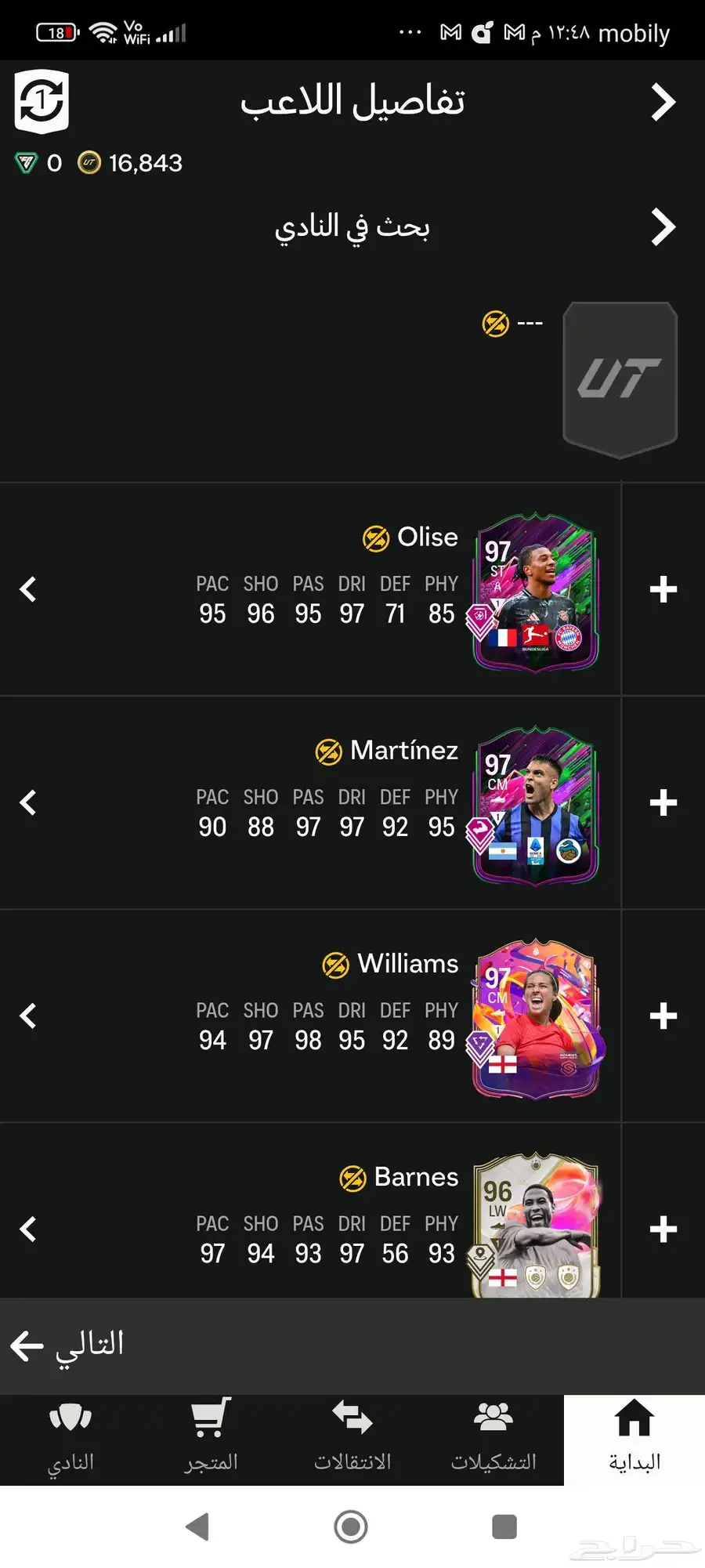Add Barnes with the plus button
The image size is (705, 1568).
tap(663, 1229)
